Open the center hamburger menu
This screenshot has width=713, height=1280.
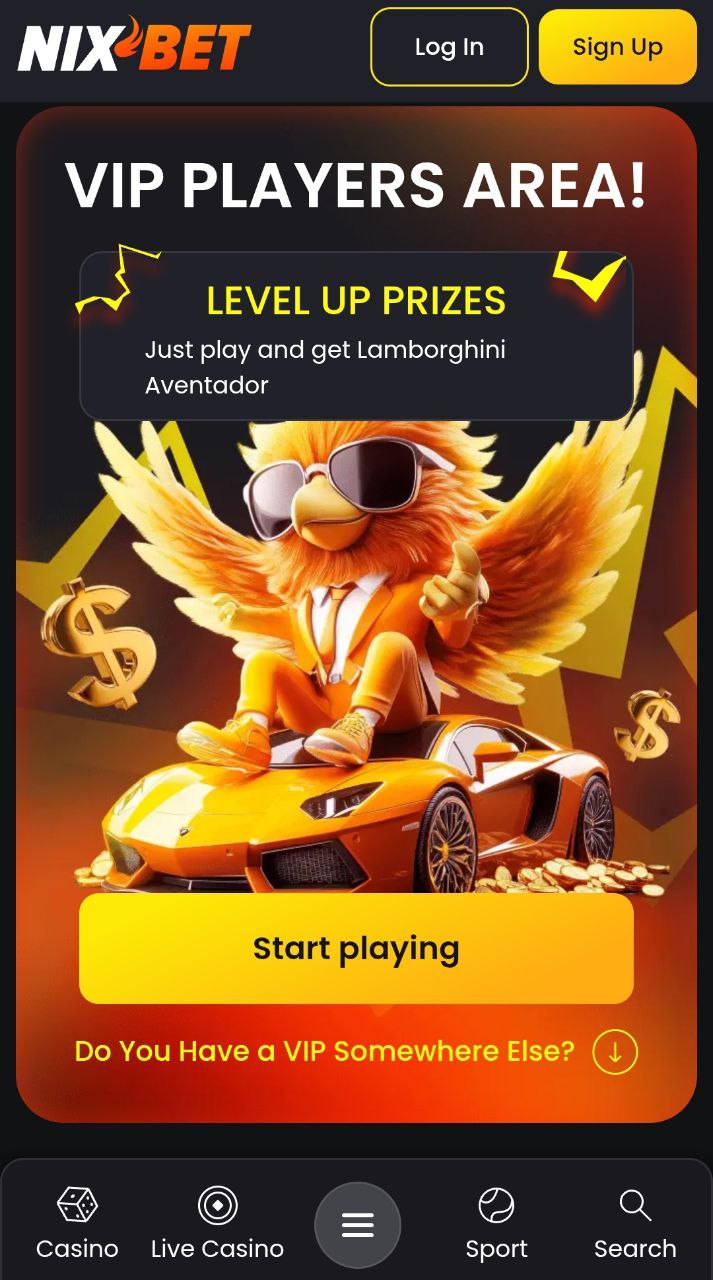point(357,1225)
